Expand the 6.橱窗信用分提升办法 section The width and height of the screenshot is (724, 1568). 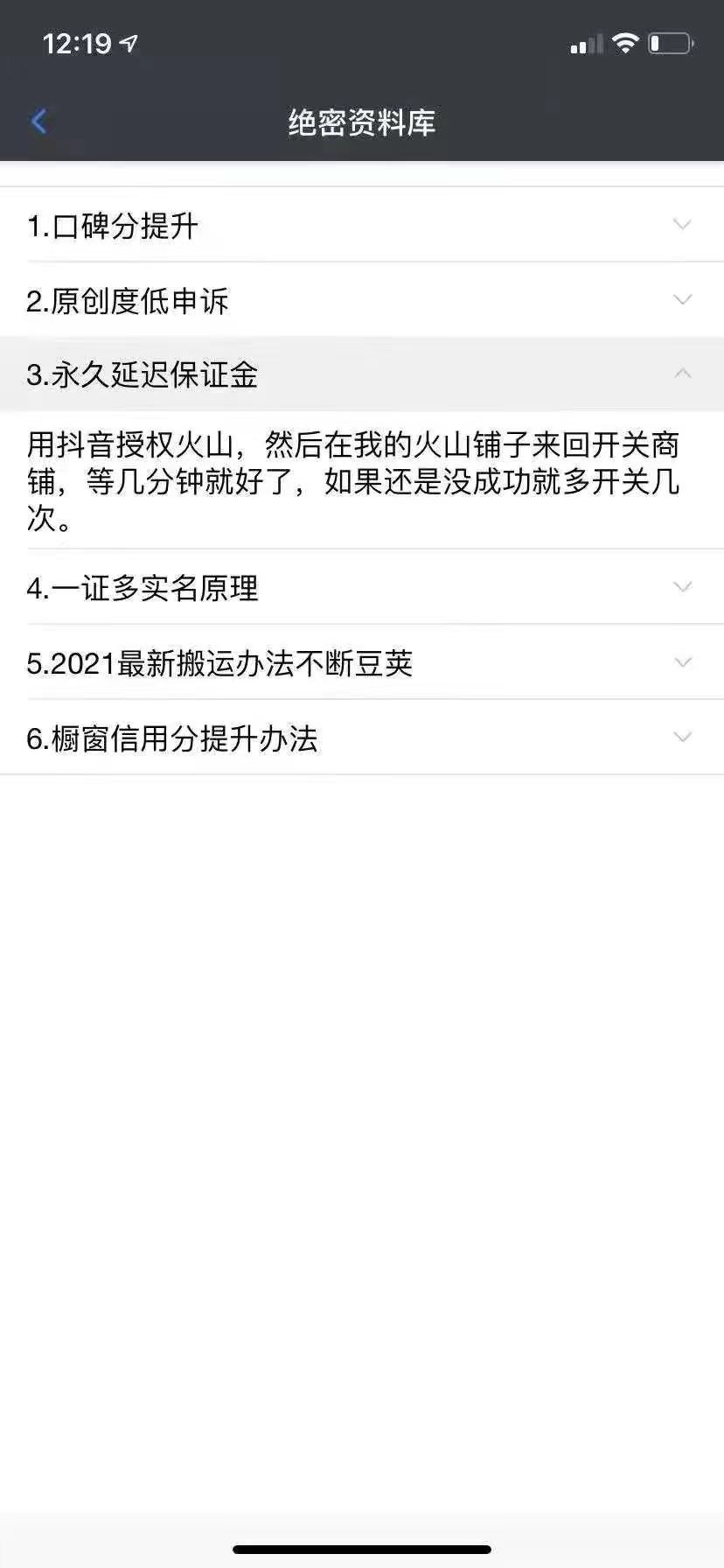(361, 738)
